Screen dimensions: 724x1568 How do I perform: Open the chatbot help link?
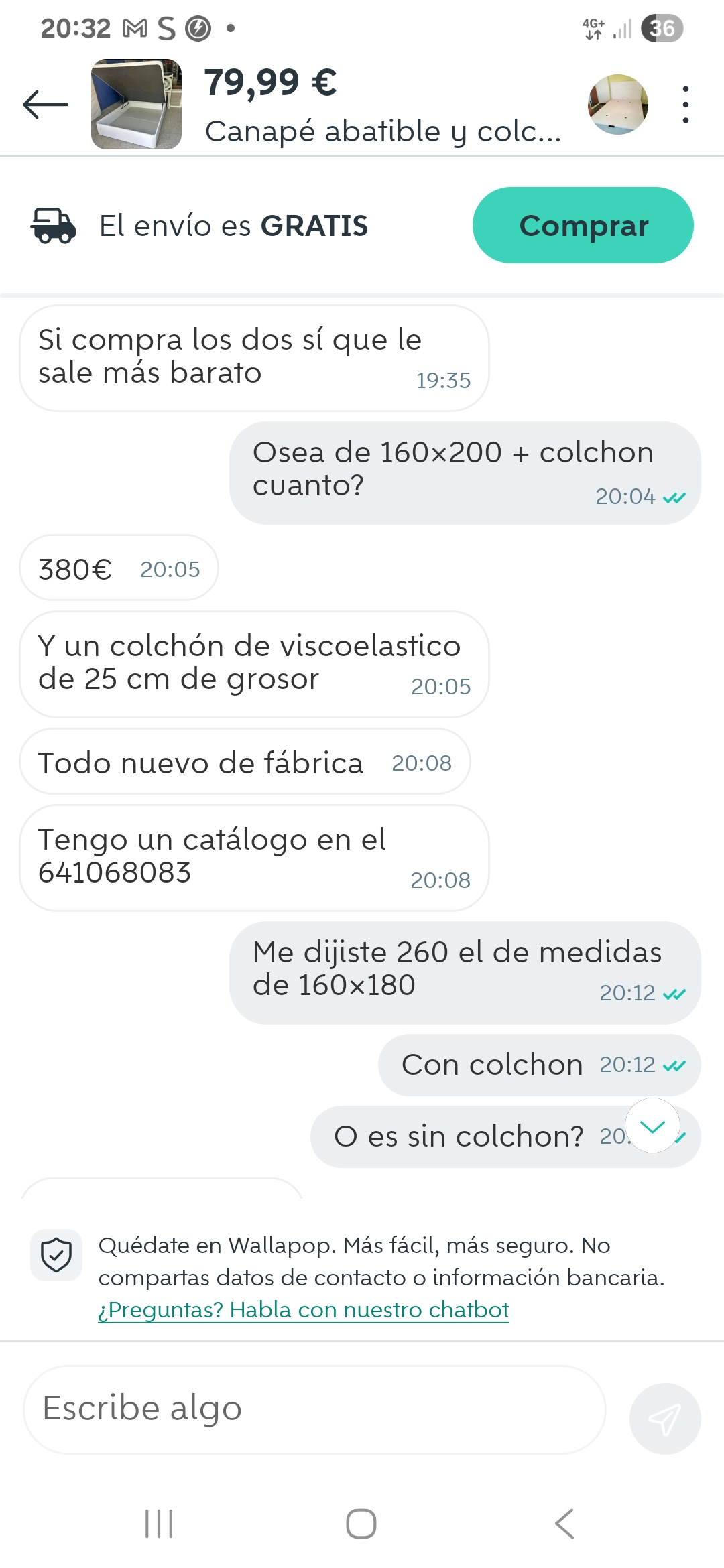[x=304, y=1309]
